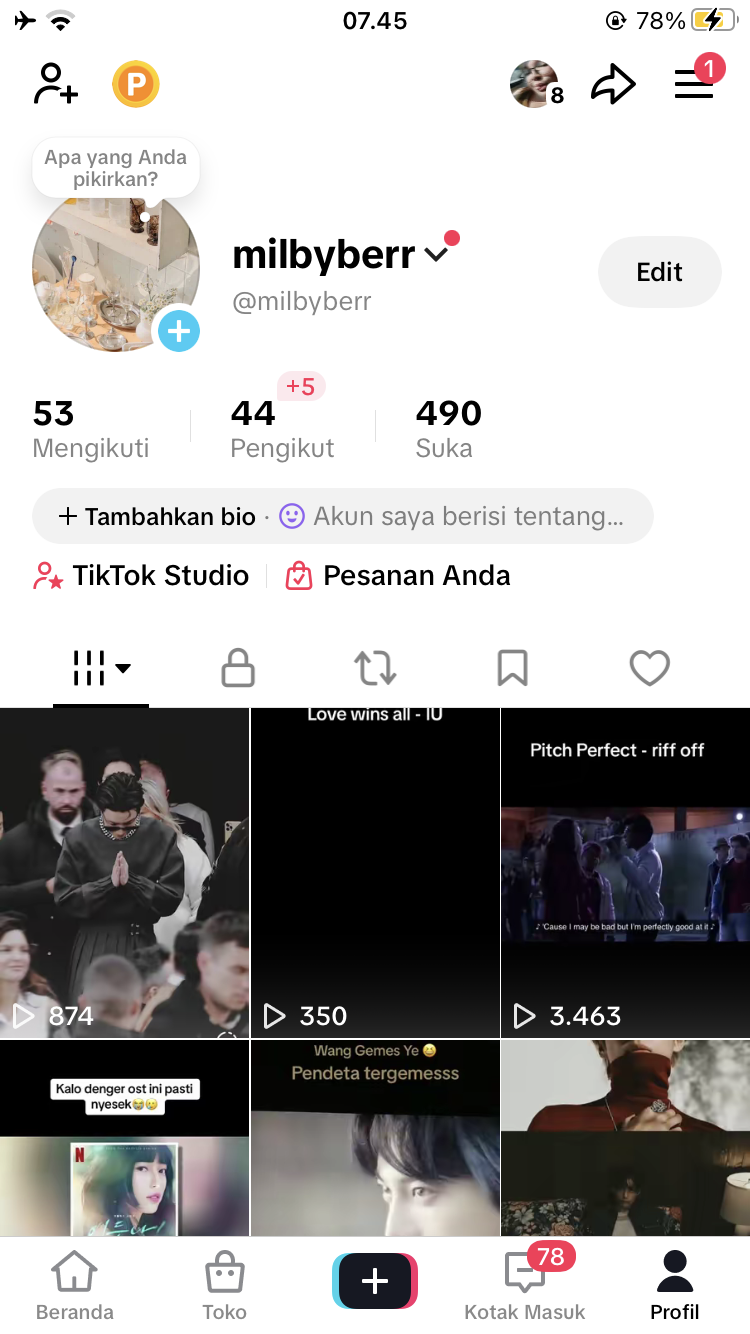Switch to the saved bookmarks tab

[512, 668]
